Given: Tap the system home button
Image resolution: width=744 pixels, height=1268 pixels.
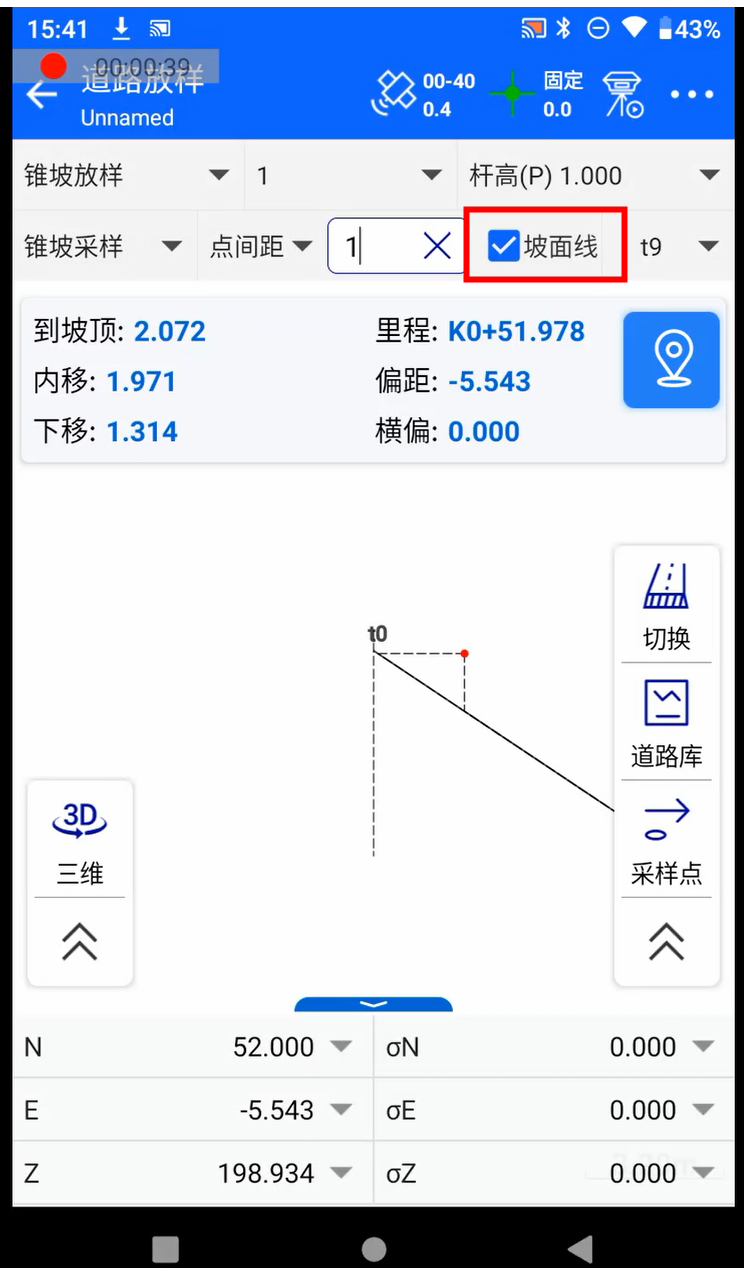Looking at the screenshot, I should pos(373,1248).
